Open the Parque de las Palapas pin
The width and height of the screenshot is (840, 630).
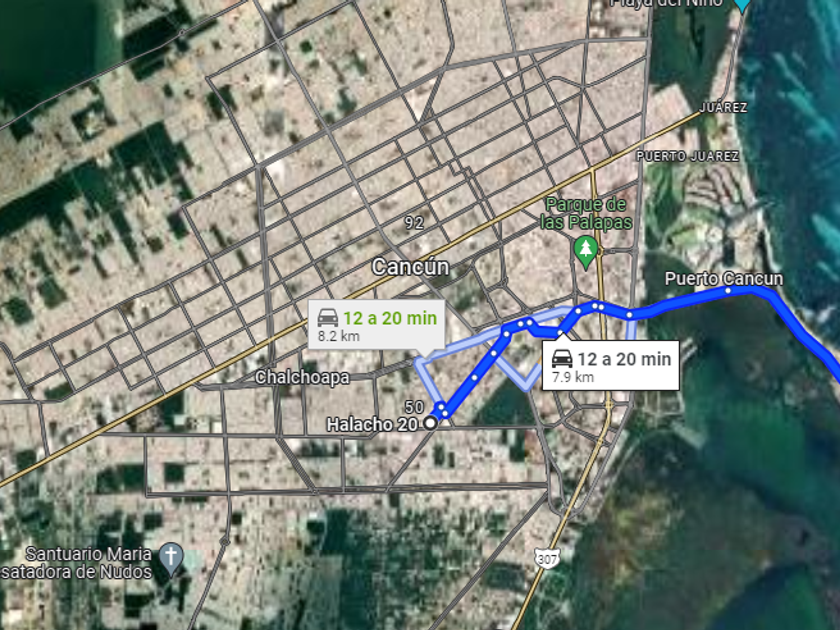(586, 252)
